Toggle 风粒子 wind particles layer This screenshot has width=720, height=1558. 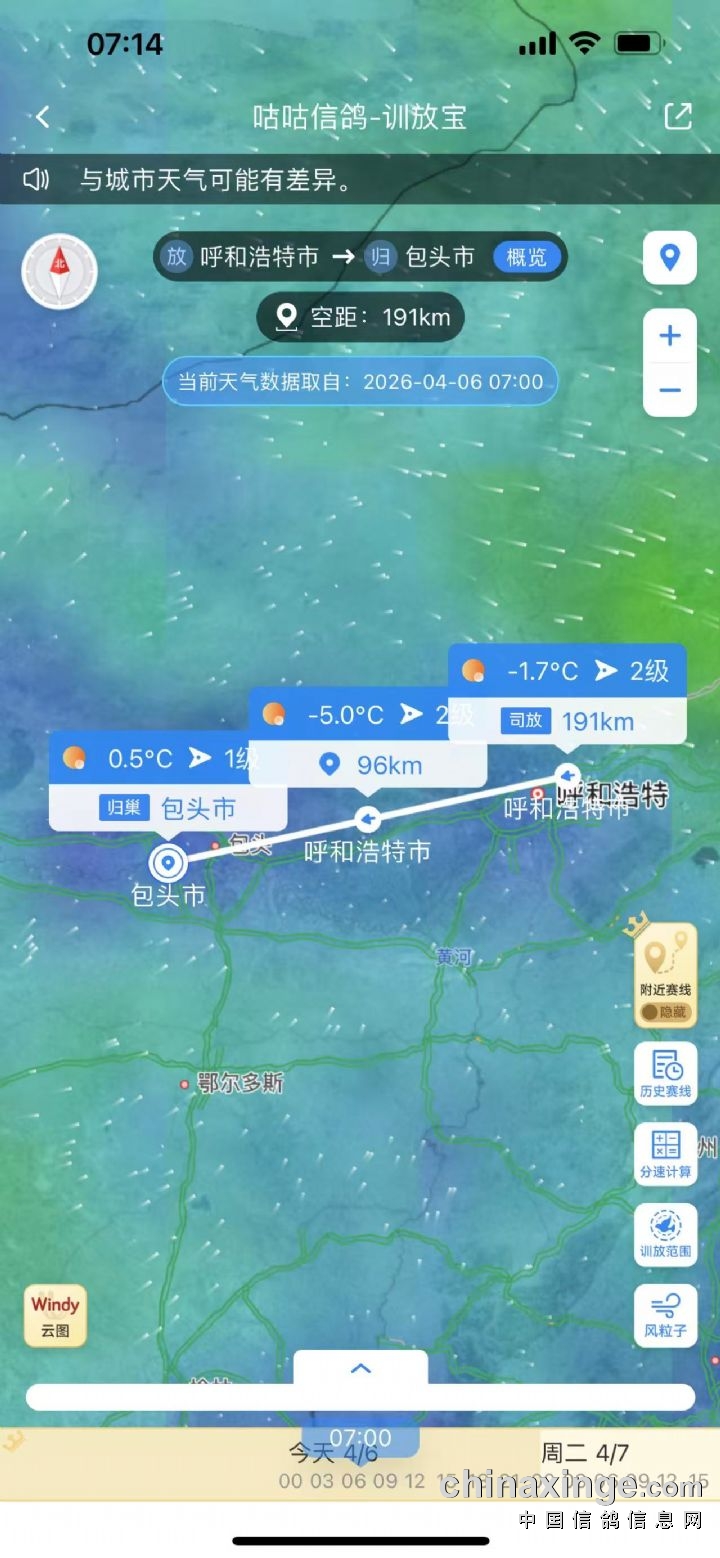pyautogui.click(x=665, y=1314)
